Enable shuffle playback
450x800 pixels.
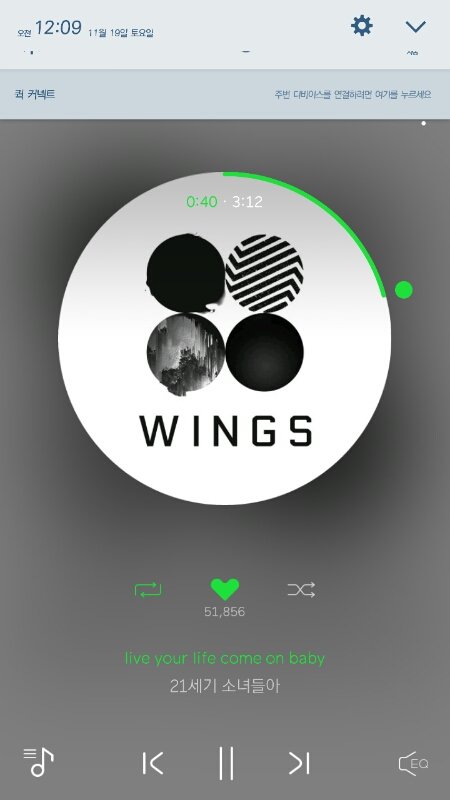click(x=301, y=590)
